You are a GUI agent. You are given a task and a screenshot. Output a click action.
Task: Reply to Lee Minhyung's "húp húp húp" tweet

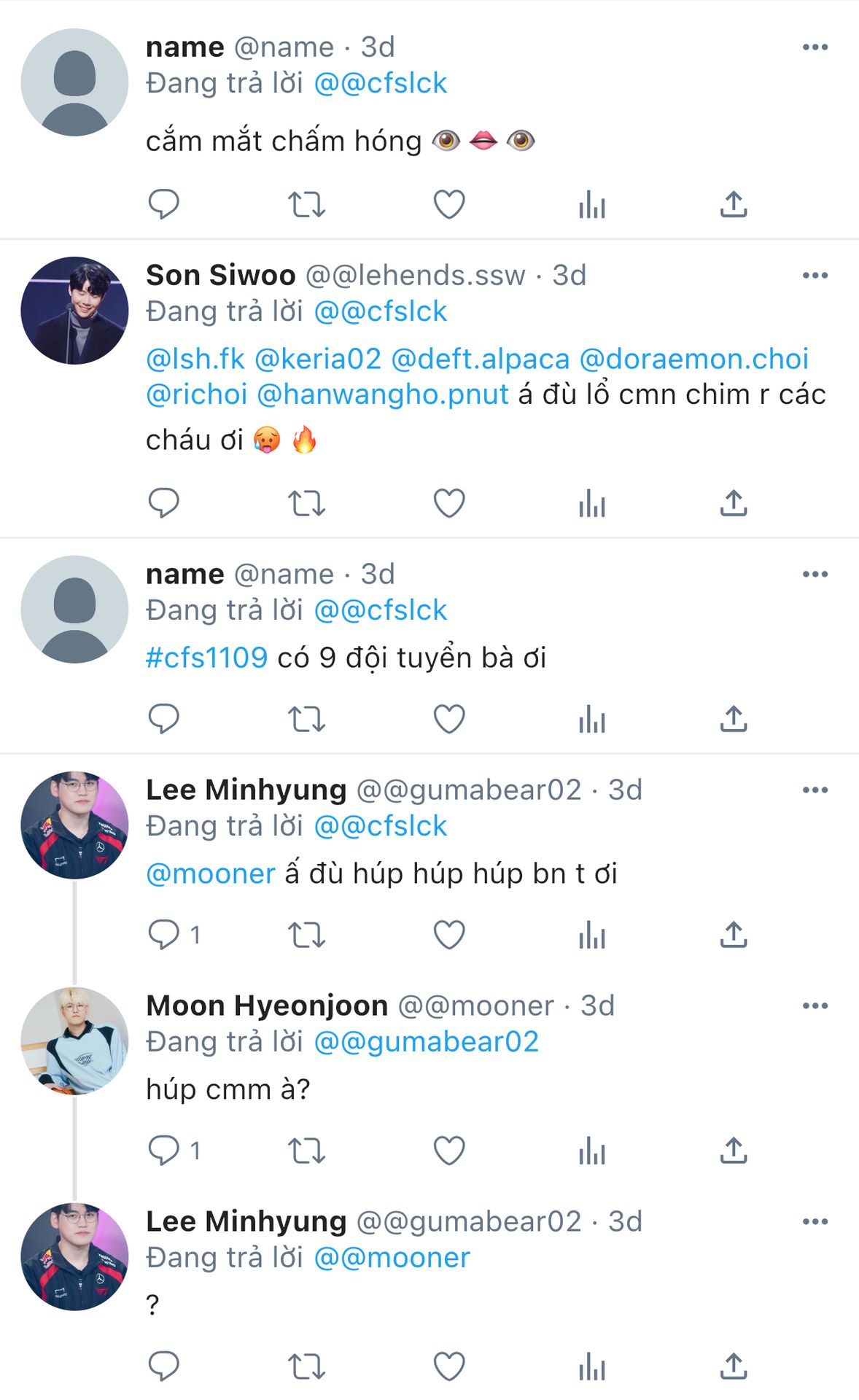(164, 935)
